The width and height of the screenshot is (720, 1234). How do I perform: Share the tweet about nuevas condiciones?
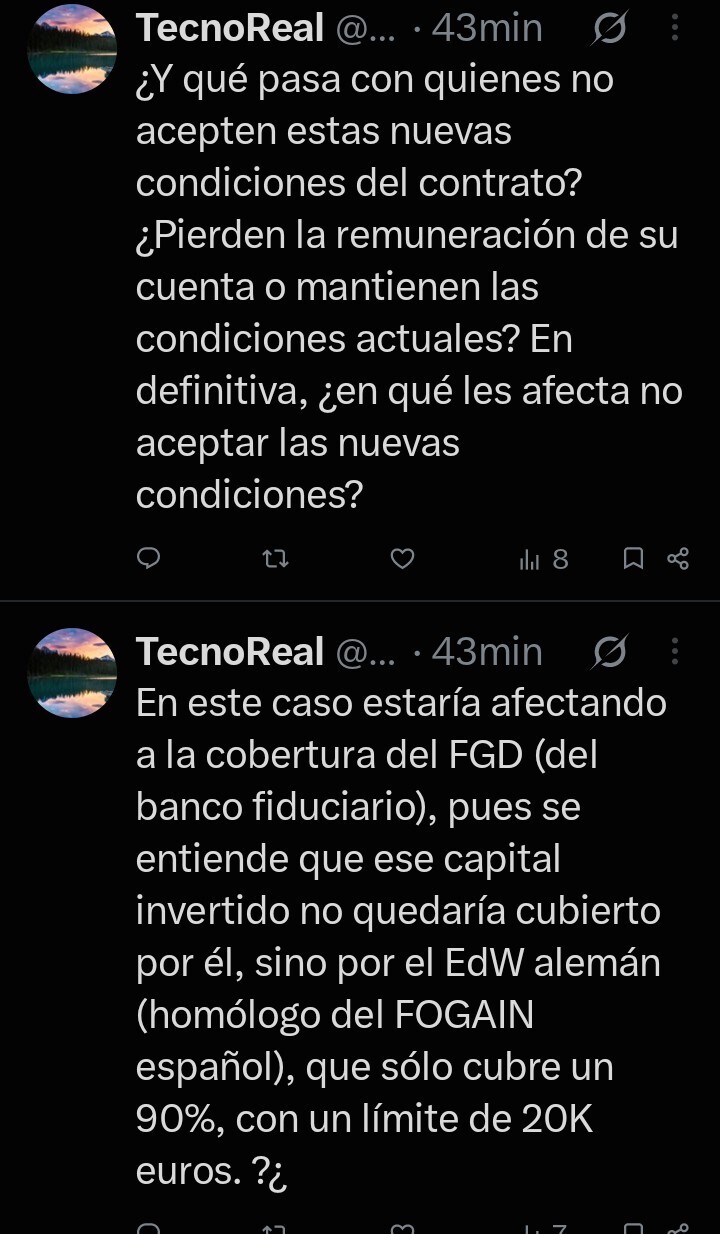[x=678, y=559]
